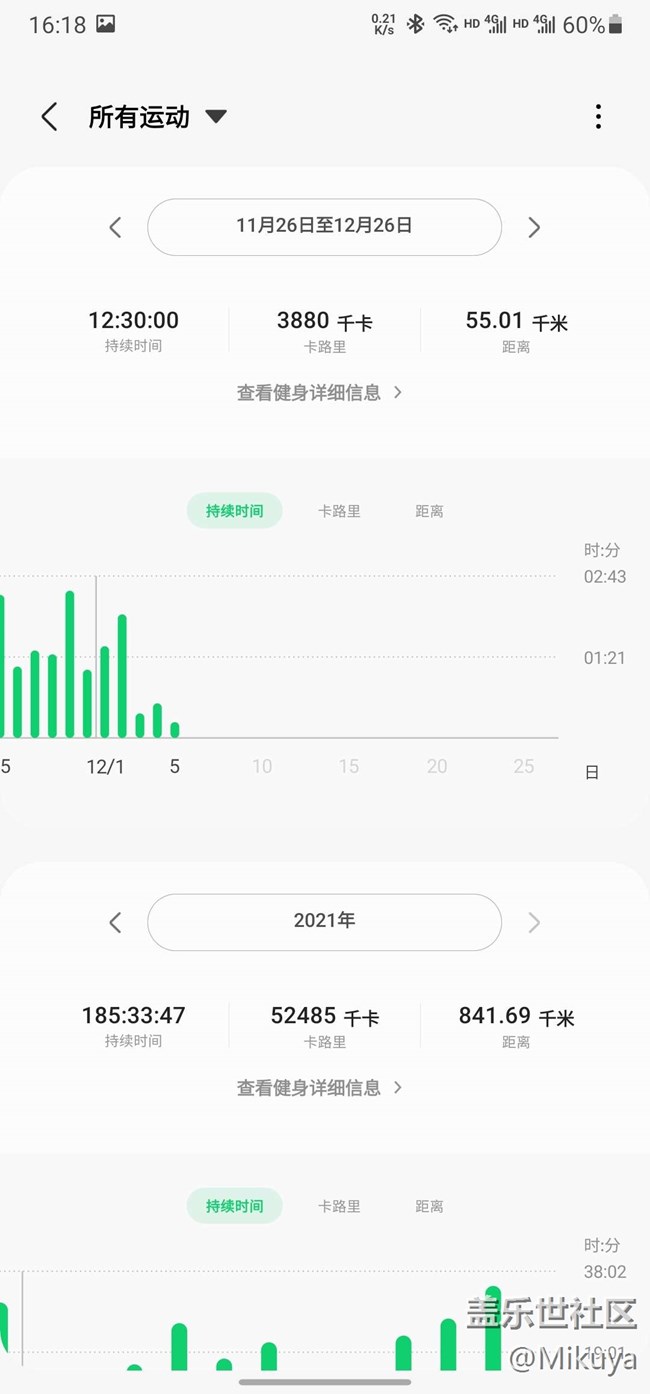The height and width of the screenshot is (1394, 650).
Task: Tap the 11月26日至12月26日 date range selector
Action: [324, 227]
